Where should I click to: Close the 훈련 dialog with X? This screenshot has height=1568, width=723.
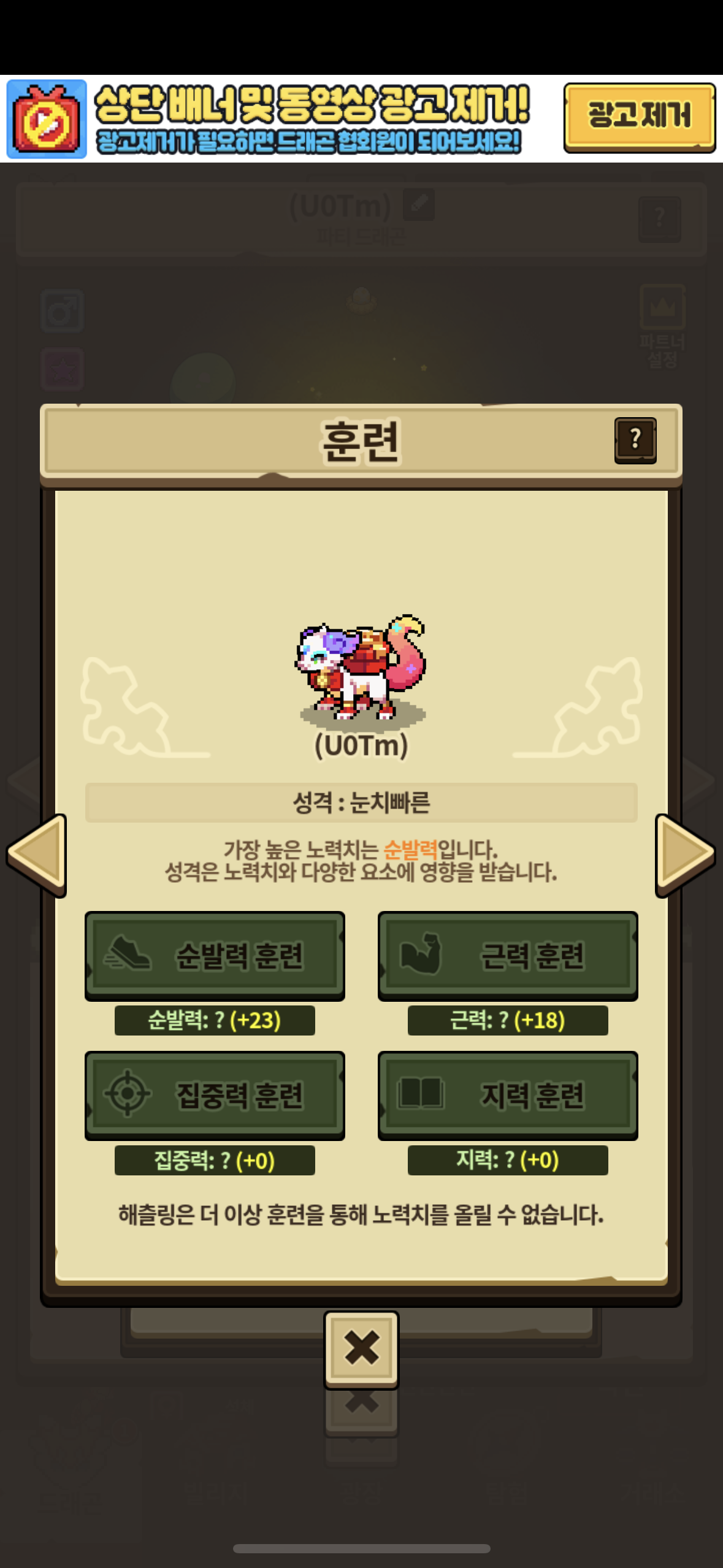tap(361, 1348)
